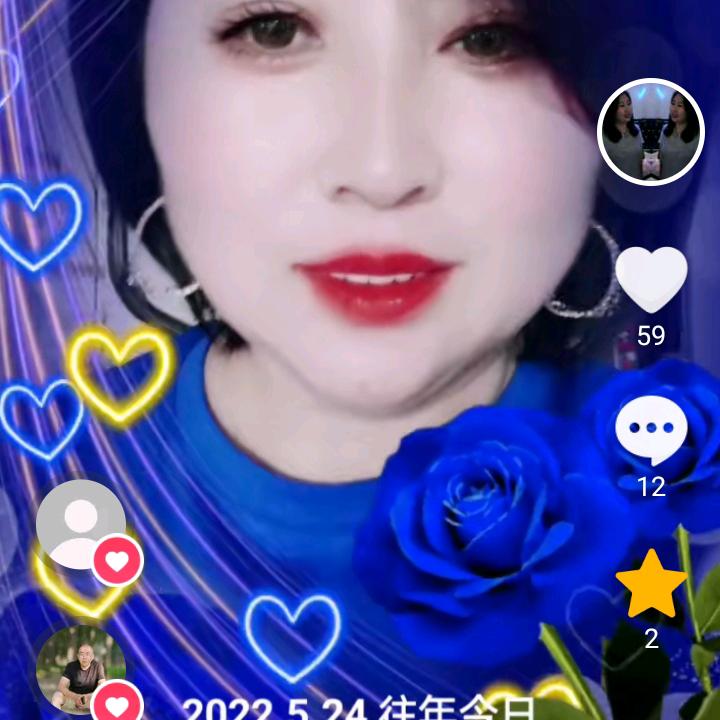Like this video with the heart icon

pos(651,279)
